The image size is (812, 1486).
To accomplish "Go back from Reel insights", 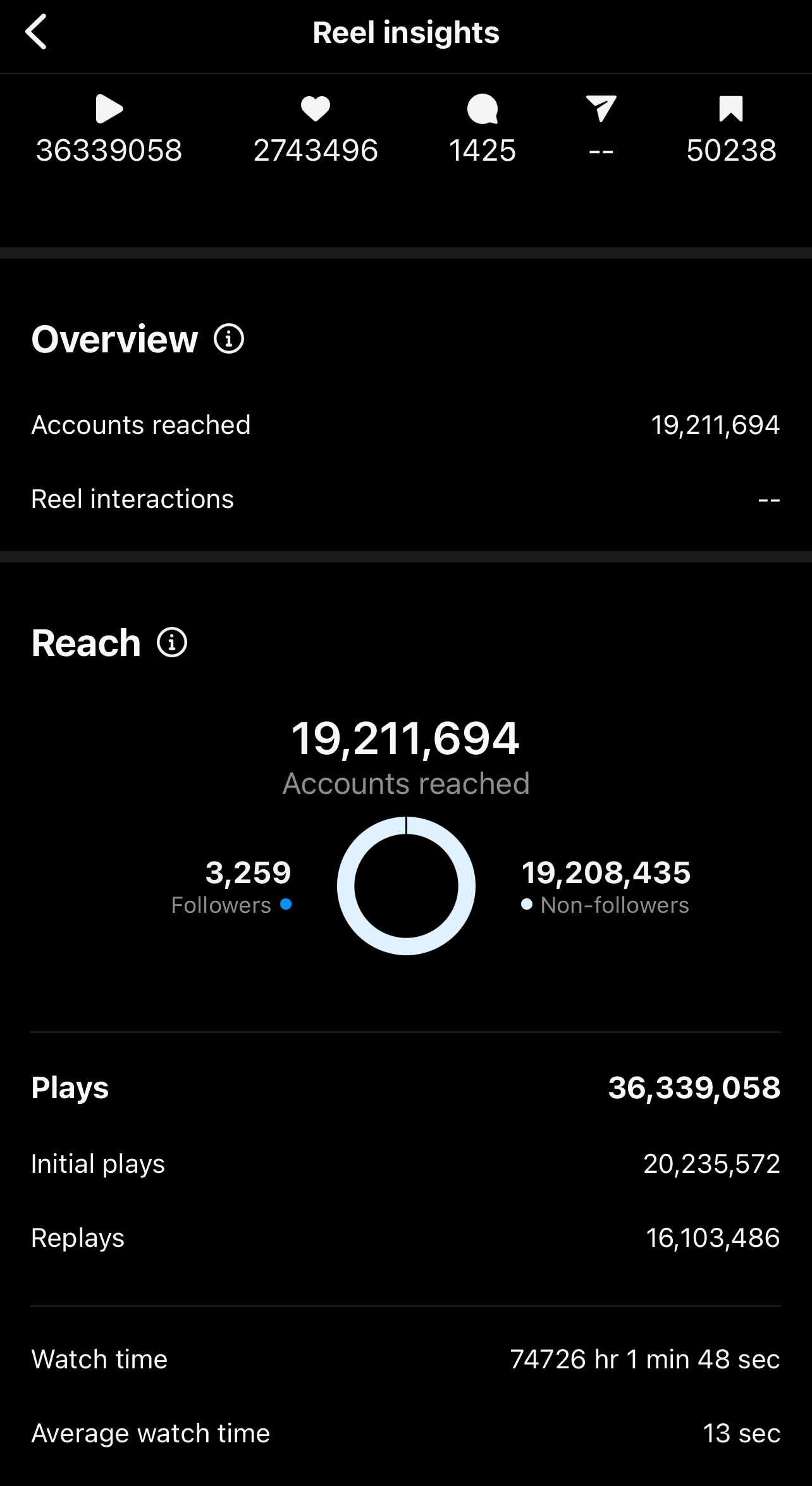I will [x=37, y=32].
